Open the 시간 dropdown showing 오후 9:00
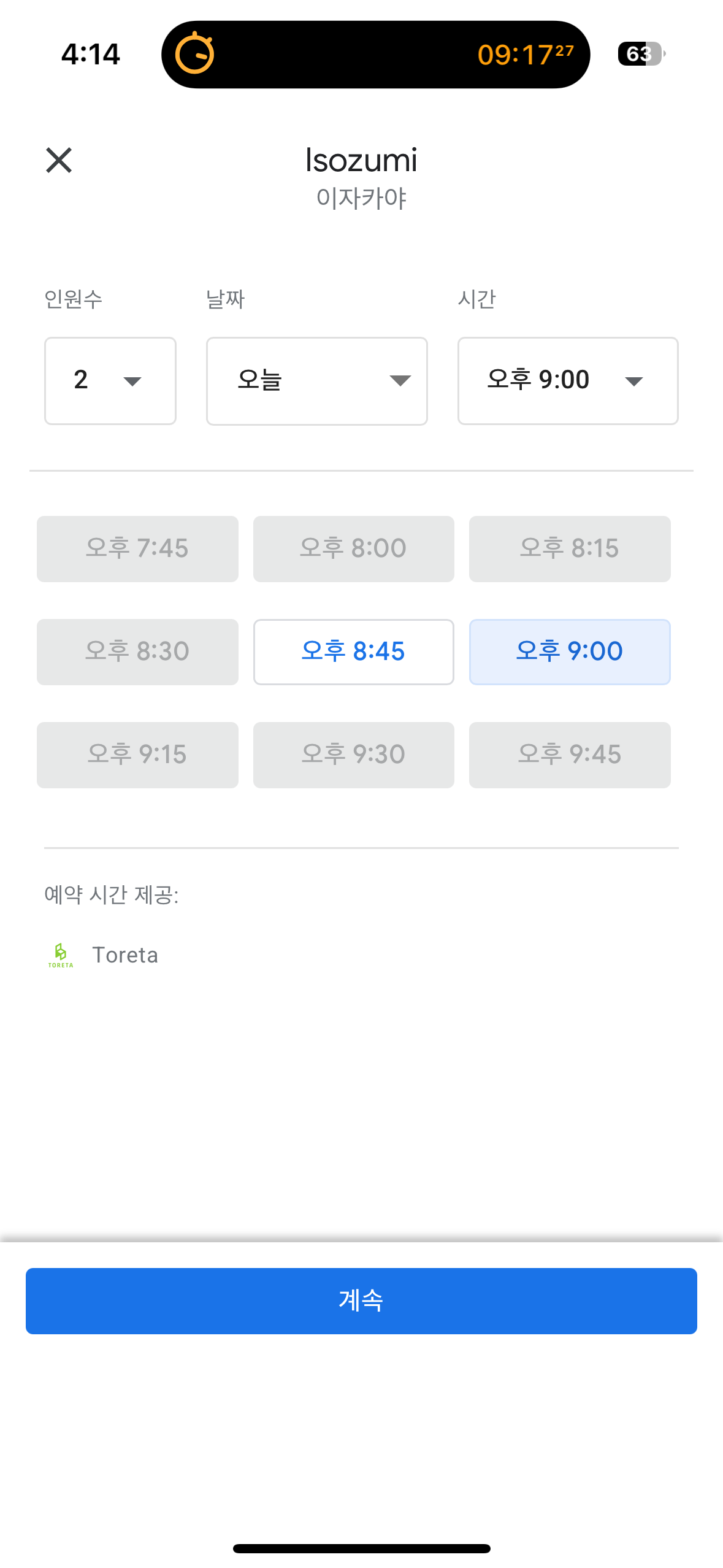 [568, 380]
